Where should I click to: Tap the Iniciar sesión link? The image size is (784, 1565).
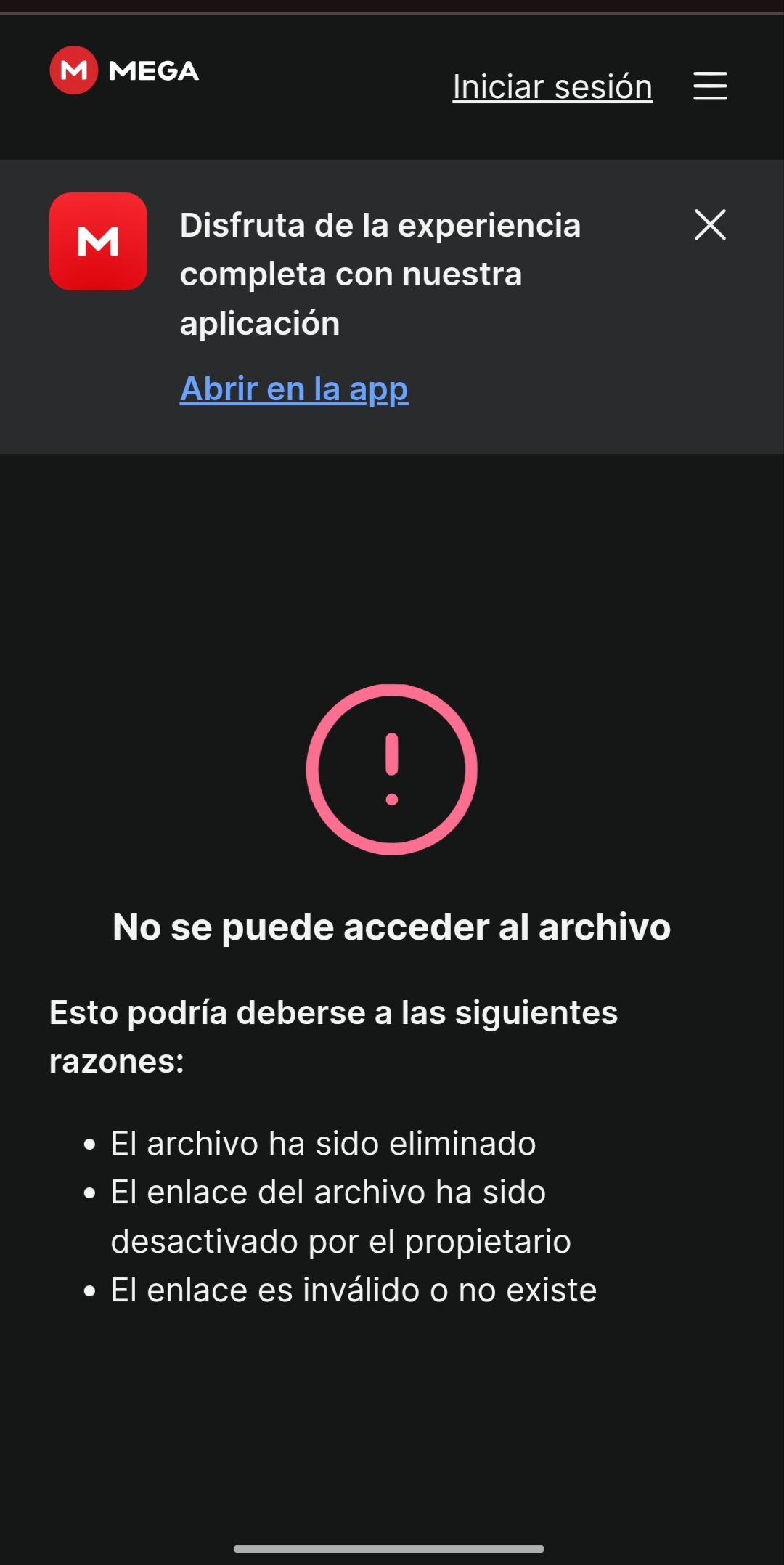pos(552,86)
